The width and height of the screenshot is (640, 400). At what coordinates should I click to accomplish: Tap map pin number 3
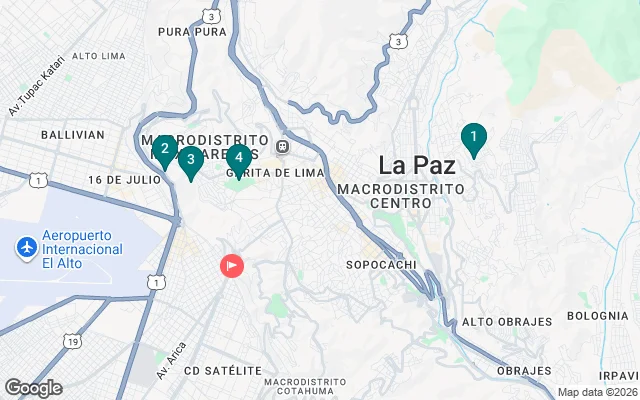pos(191,160)
